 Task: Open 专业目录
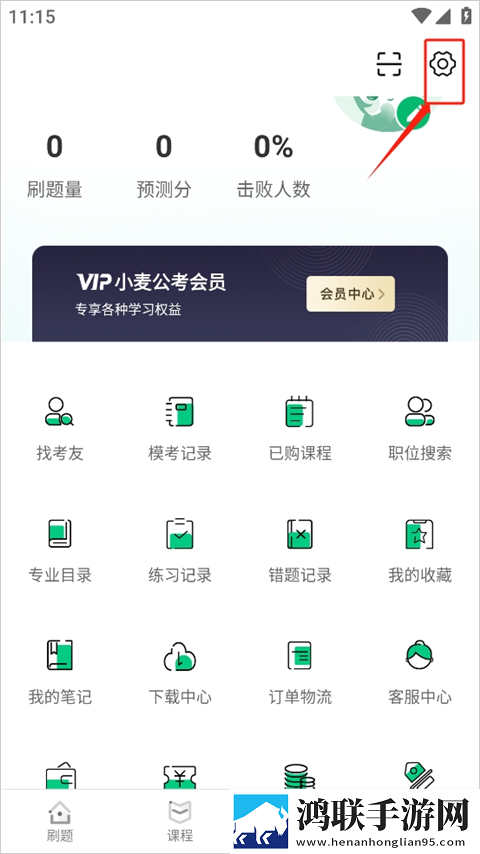pos(60,551)
